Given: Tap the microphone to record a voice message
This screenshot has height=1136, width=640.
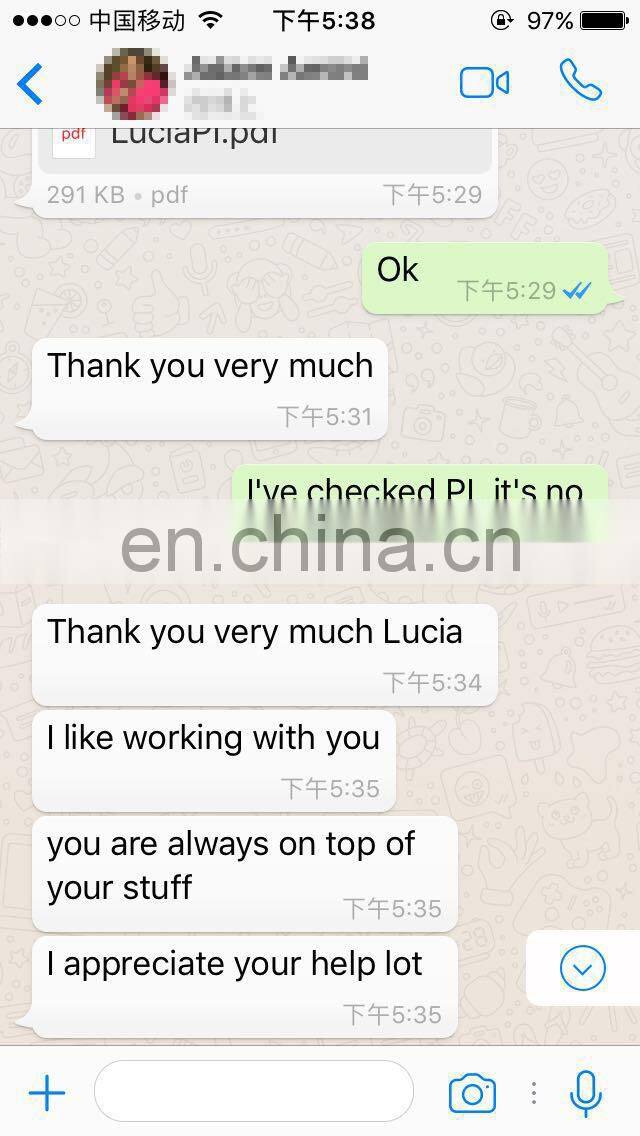Looking at the screenshot, I should [585, 1093].
